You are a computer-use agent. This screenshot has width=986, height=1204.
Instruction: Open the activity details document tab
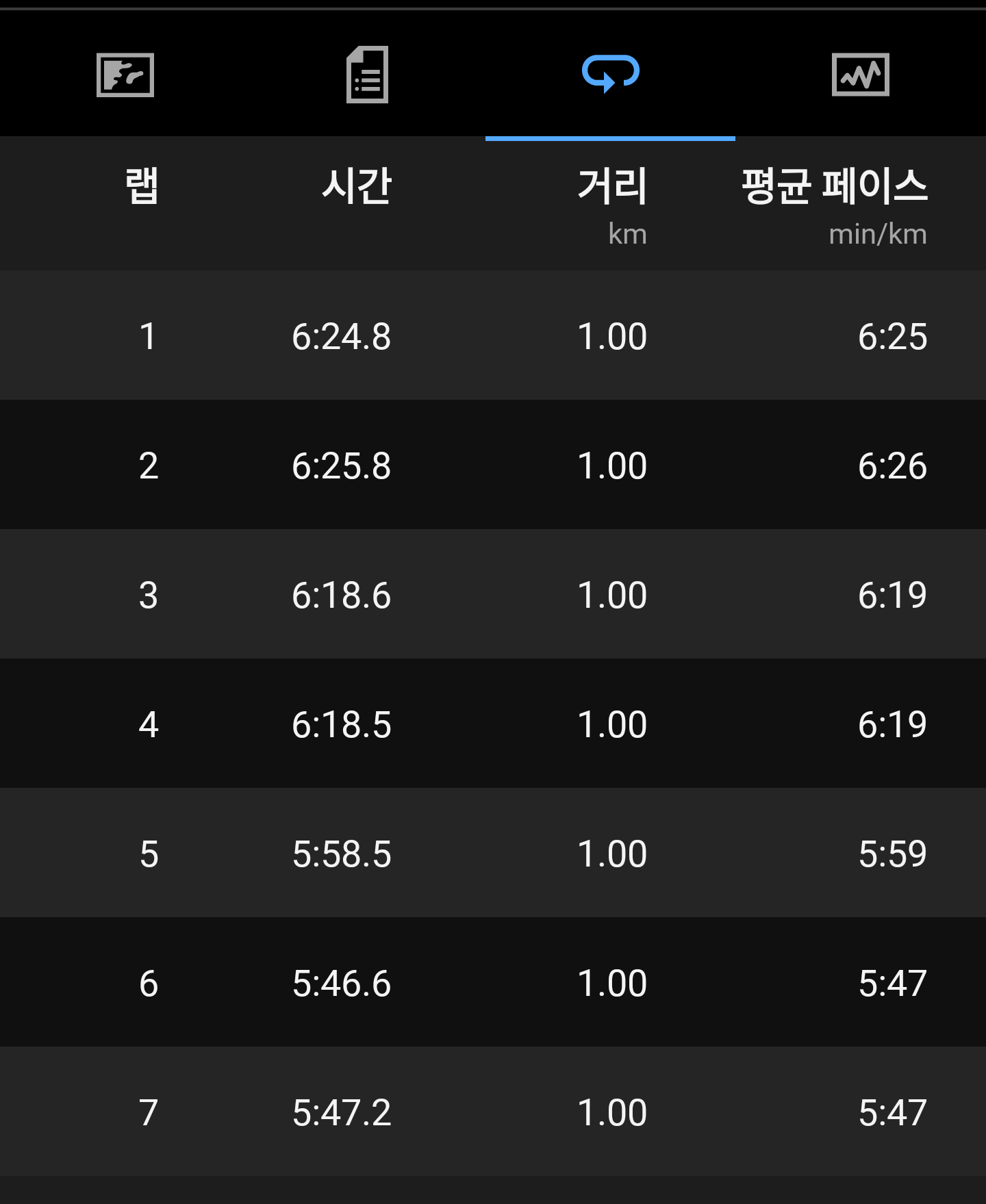point(368,75)
